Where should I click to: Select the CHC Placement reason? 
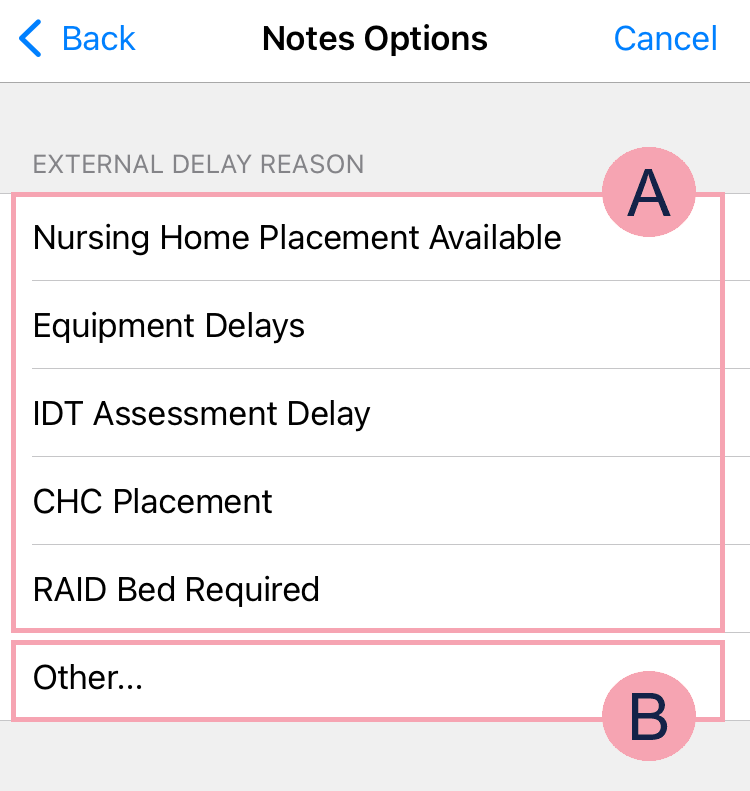[x=153, y=502]
